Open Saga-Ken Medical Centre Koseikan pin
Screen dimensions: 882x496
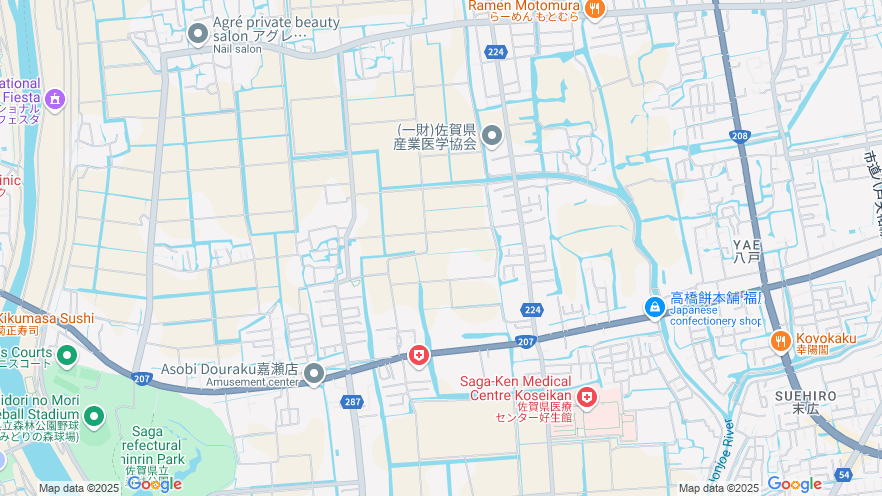587,398
